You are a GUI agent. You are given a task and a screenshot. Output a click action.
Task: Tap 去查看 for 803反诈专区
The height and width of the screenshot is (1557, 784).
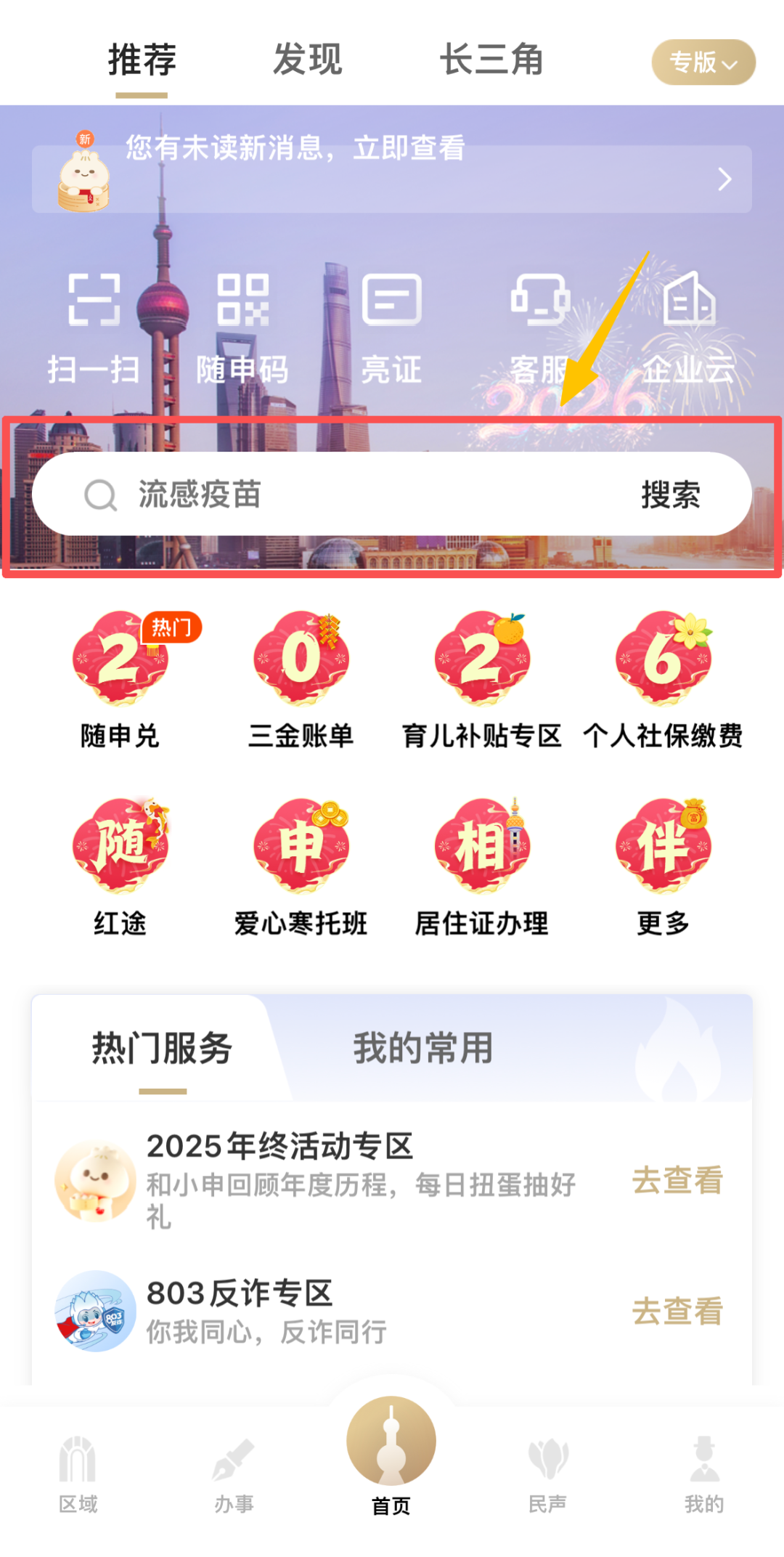click(x=677, y=1312)
